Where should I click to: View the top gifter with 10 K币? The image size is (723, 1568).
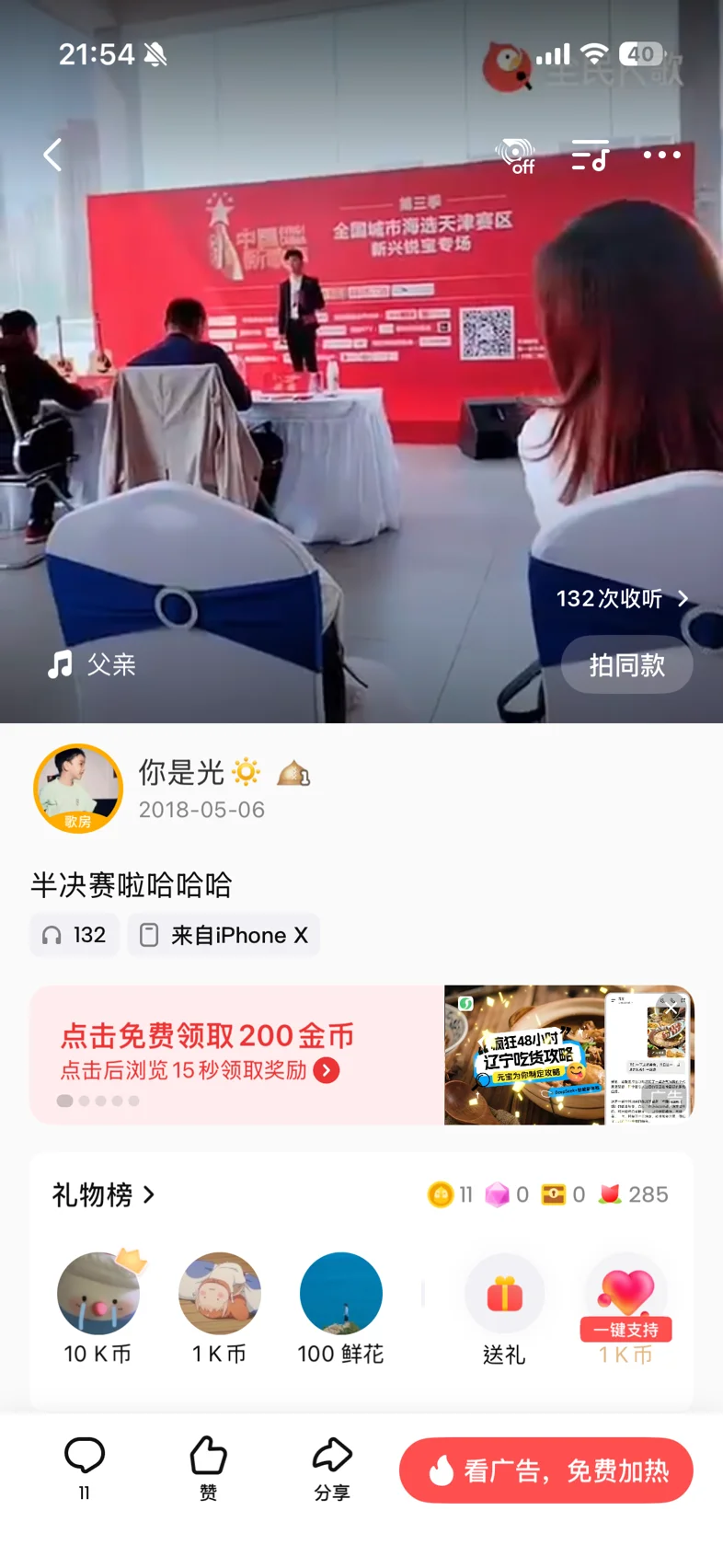coord(98,1294)
